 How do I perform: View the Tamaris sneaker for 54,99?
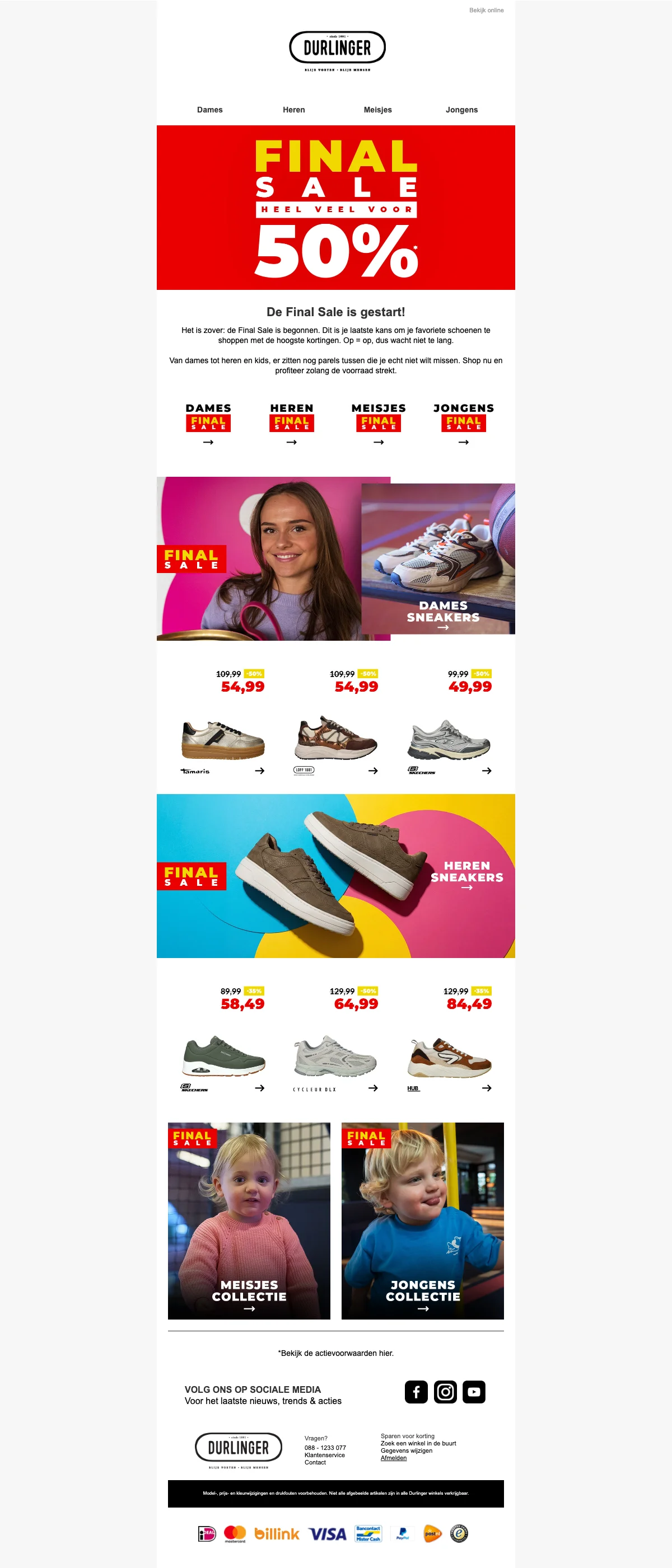pos(223,739)
